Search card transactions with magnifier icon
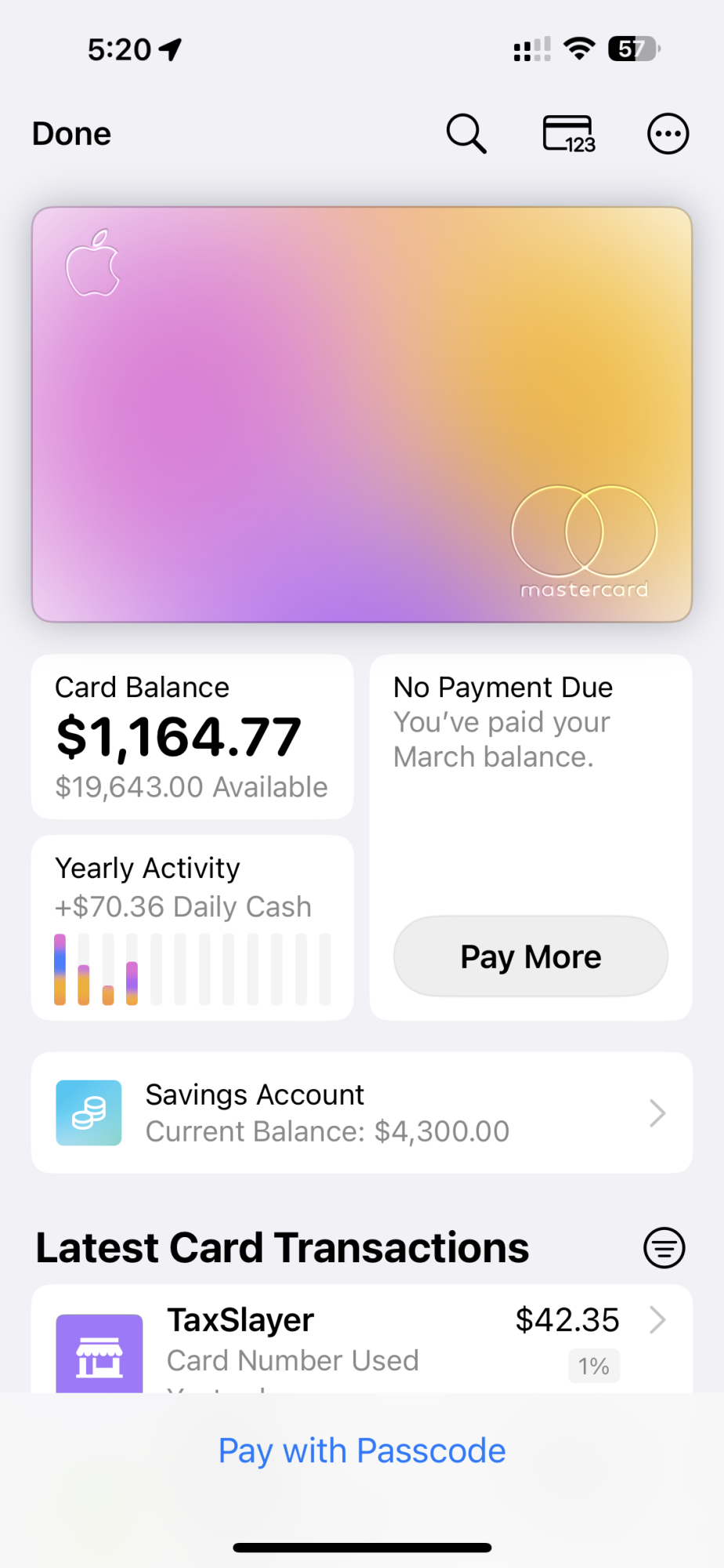The height and width of the screenshot is (1568, 724). [466, 134]
